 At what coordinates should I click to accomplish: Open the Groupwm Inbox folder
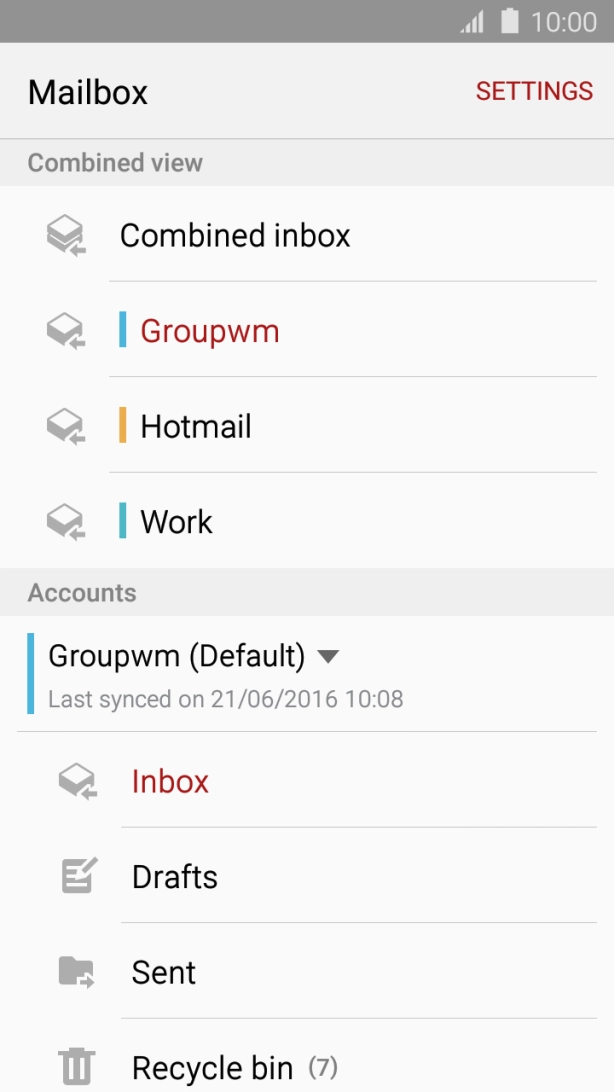pyautogui.click(x=170, y=781)
